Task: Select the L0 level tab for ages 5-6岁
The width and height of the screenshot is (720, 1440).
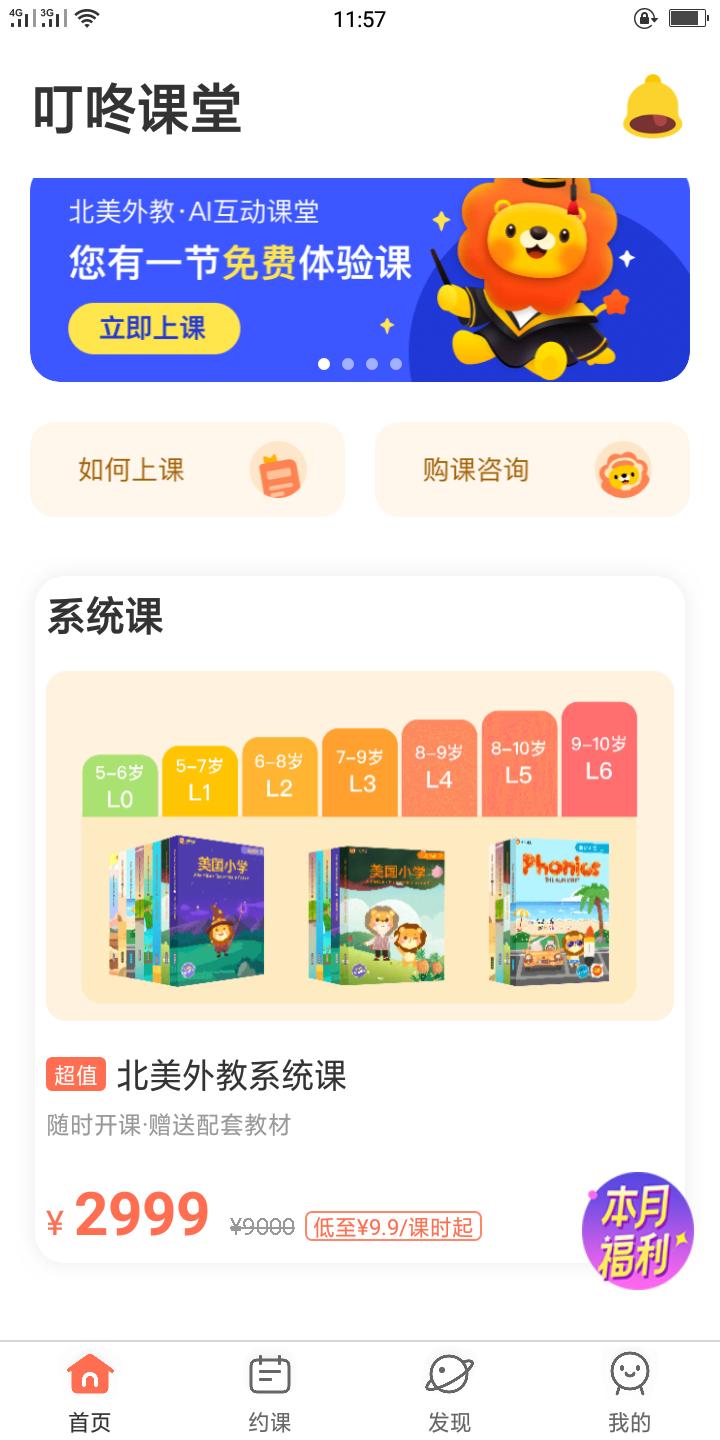Action: point(120,785)
